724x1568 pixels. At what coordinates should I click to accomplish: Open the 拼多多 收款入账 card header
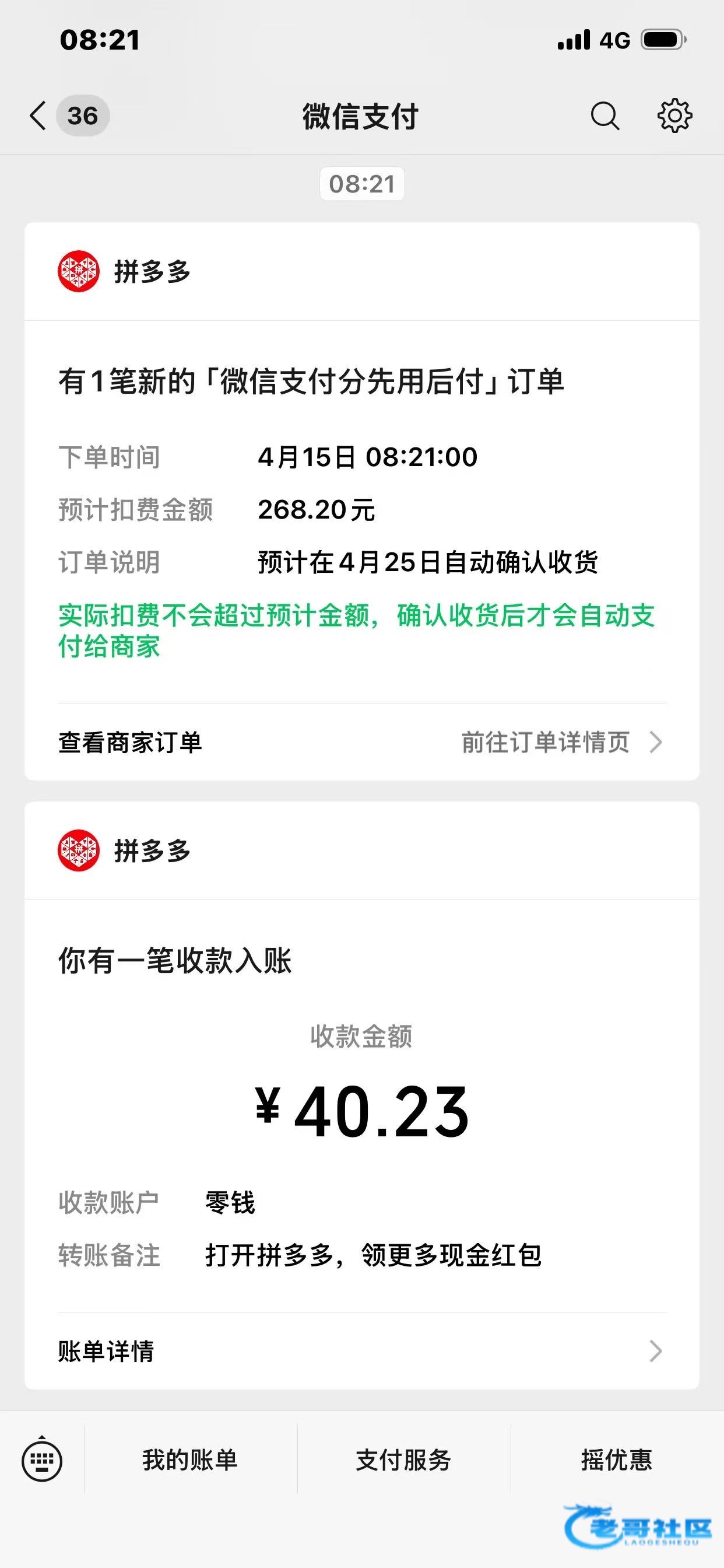[x=361, y=850]
